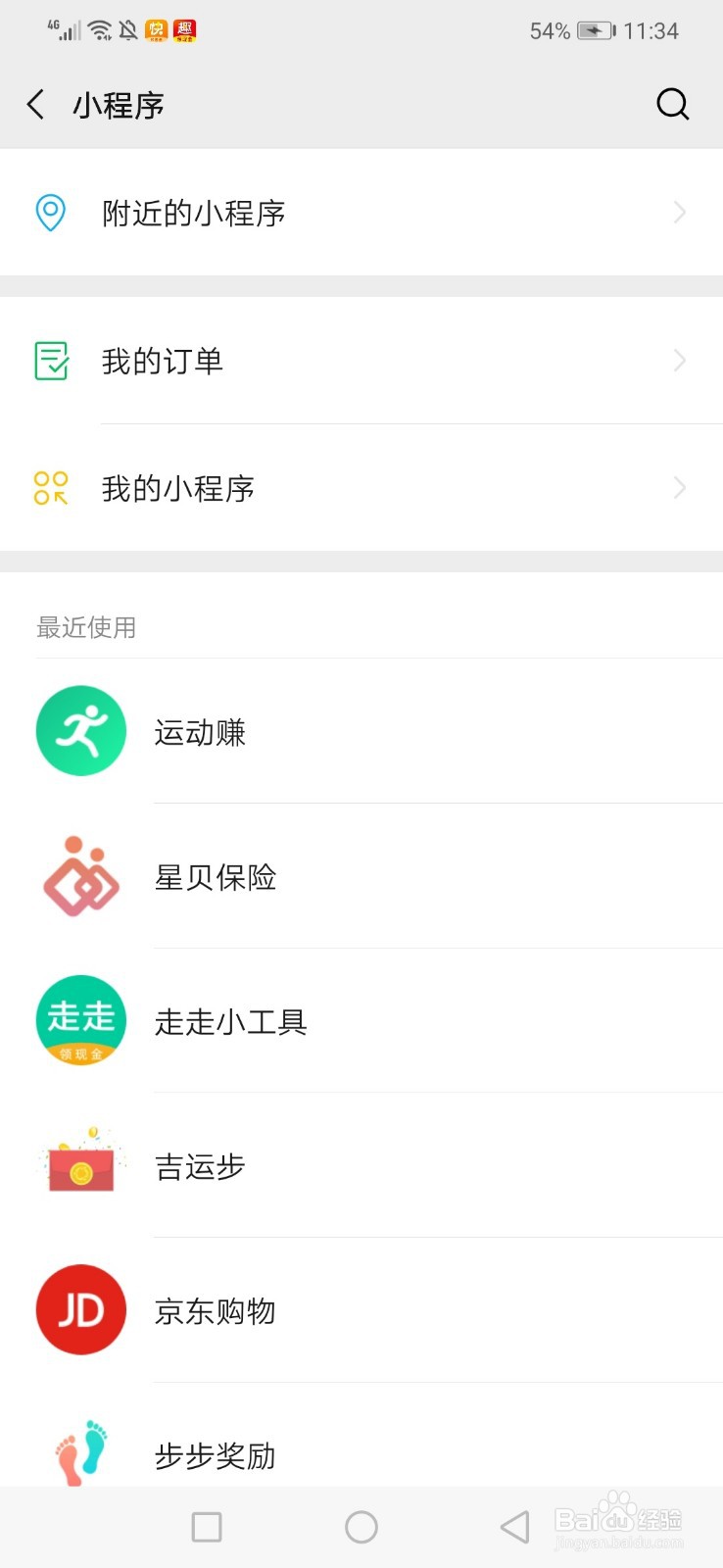Image resolution: width=723 pixels, height=1568 pixels.
Task: Open 我的订单 using the right arrow
Action: coord(680,361)
